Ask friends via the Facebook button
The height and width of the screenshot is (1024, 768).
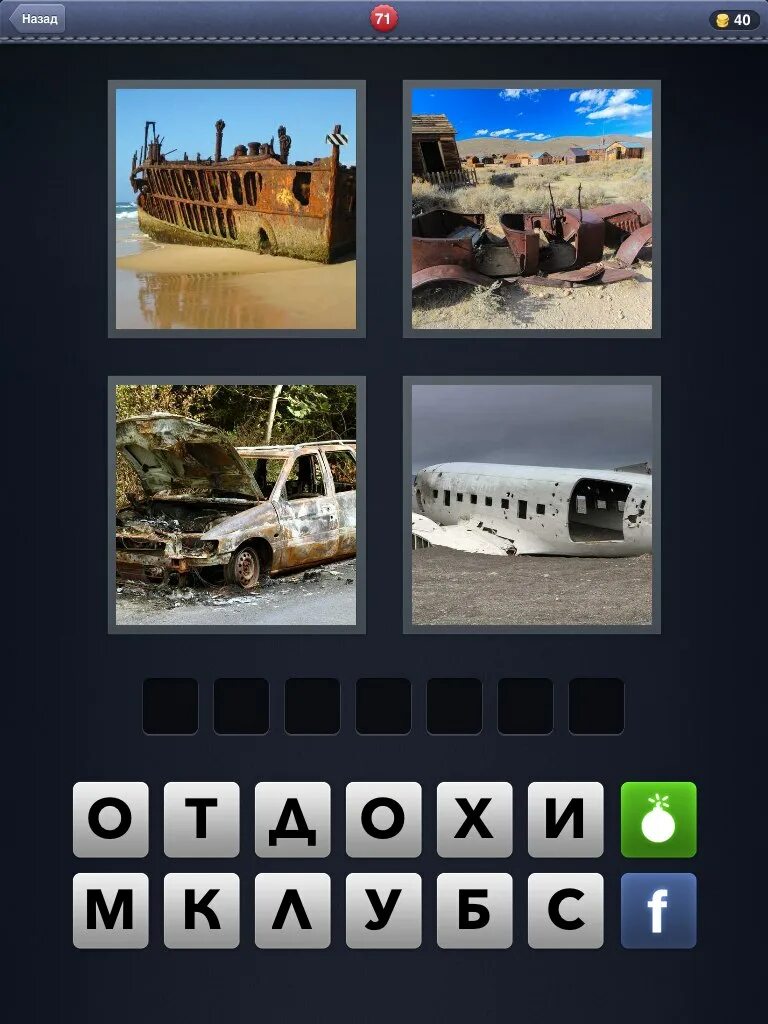[658, 911]
